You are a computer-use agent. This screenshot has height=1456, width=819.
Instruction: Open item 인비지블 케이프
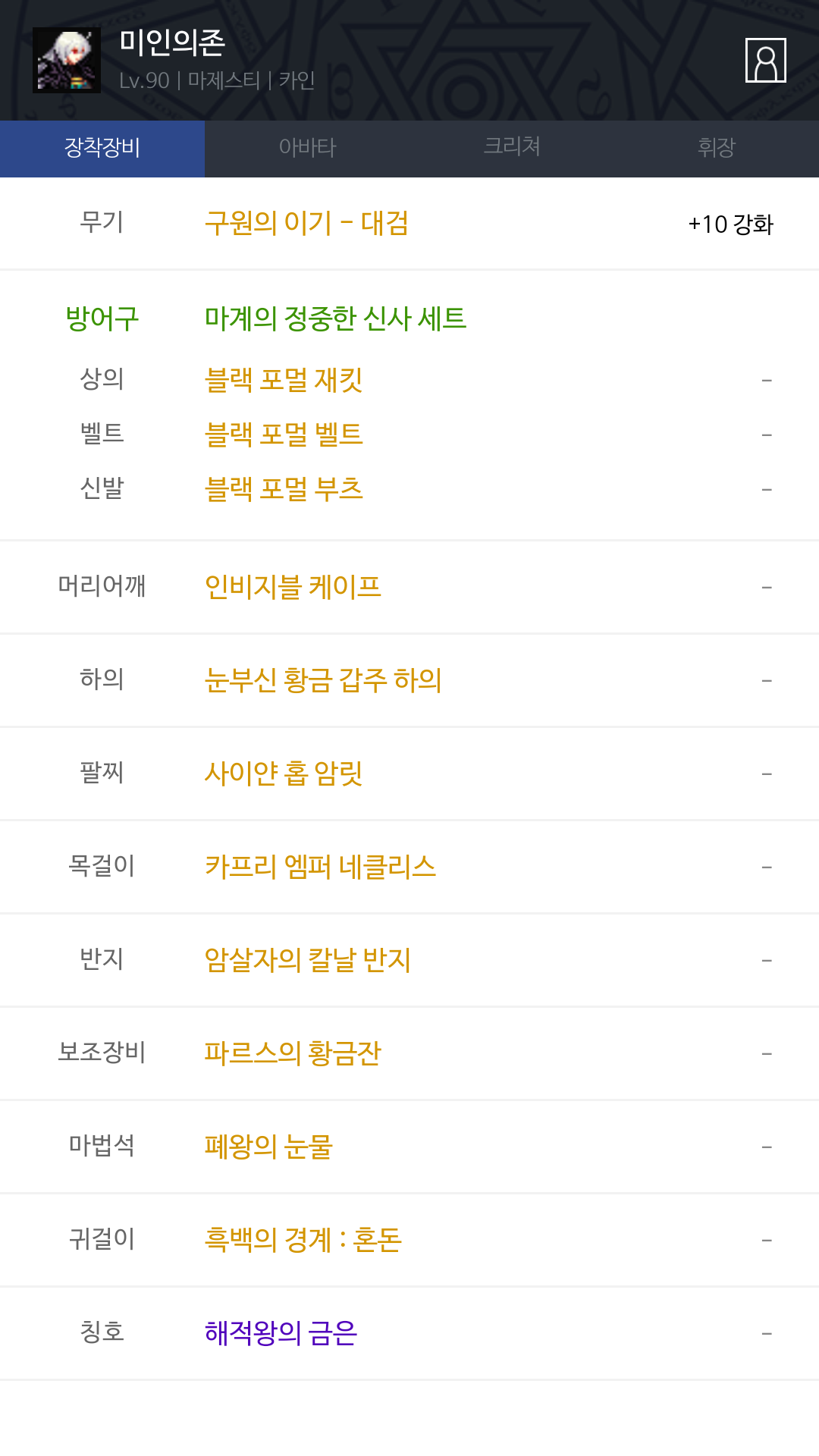click(293, 587)
